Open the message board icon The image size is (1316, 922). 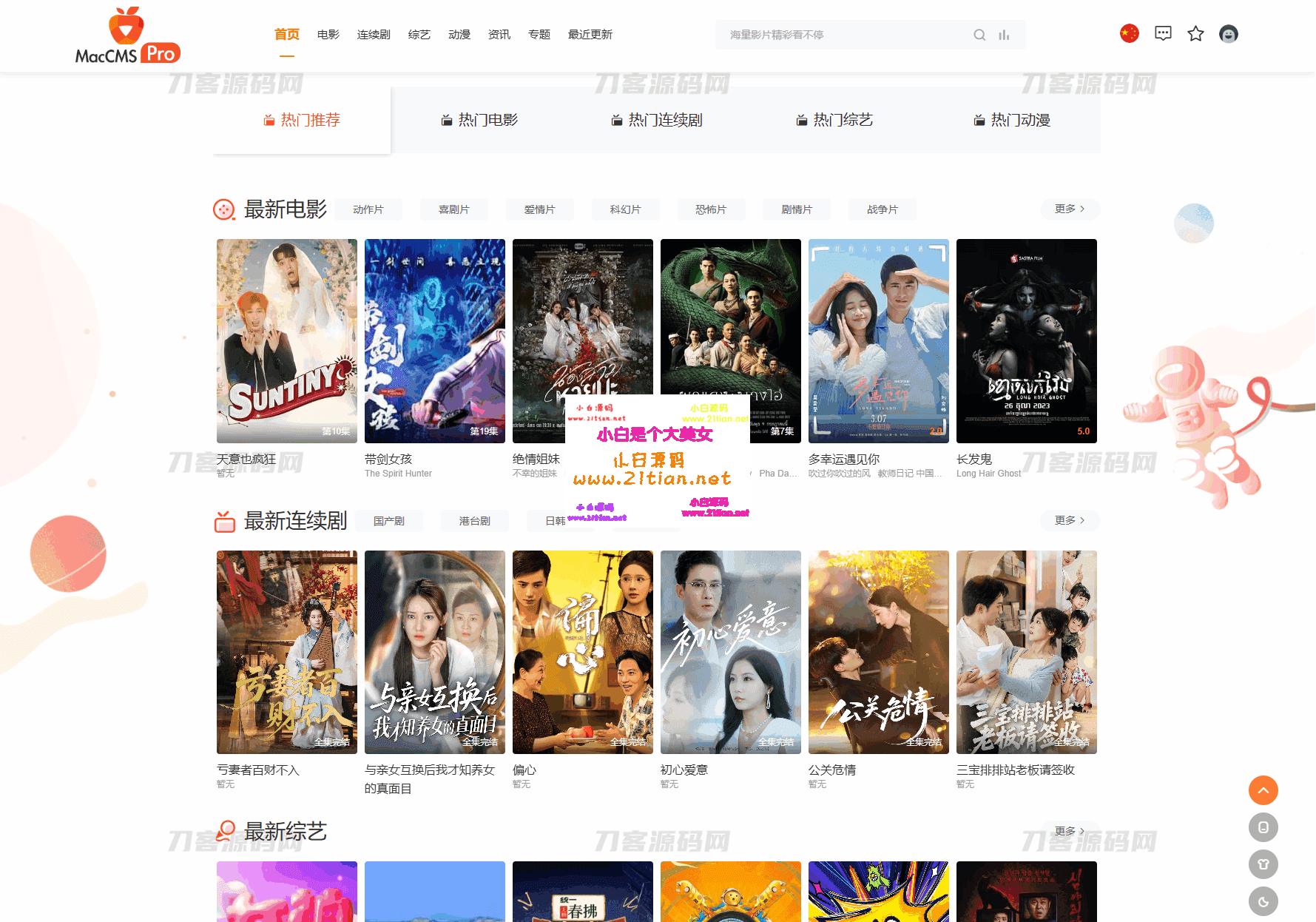pyautogui.click(x=1163, y=34)
